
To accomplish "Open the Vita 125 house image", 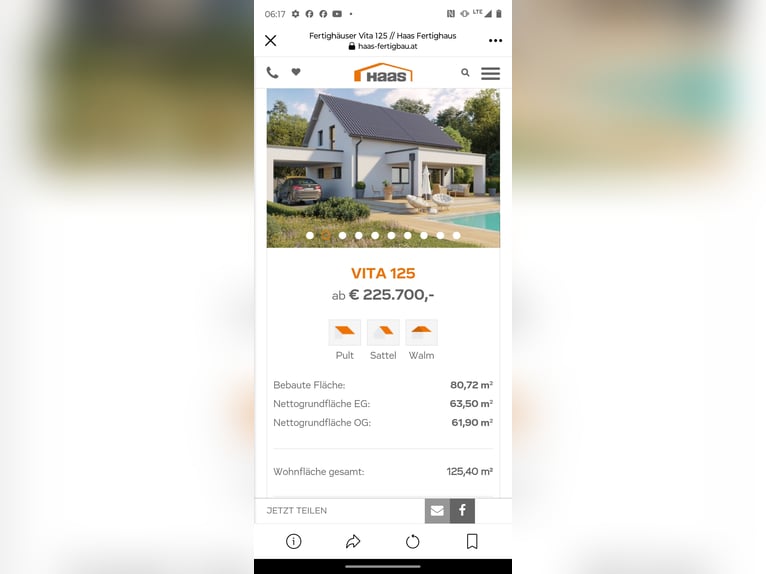I will click(383, 160).
